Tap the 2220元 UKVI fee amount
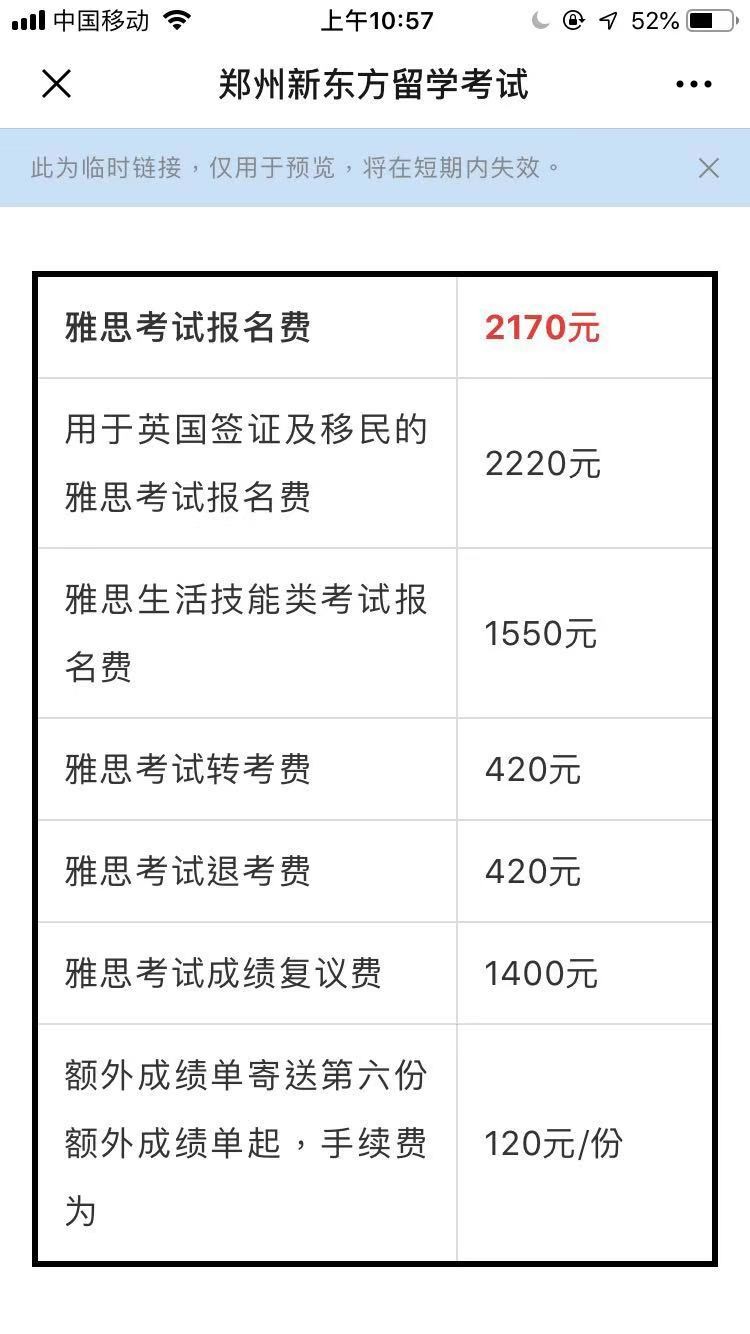750x1334 pixels. pyautogui.click(x=540, y=463)
